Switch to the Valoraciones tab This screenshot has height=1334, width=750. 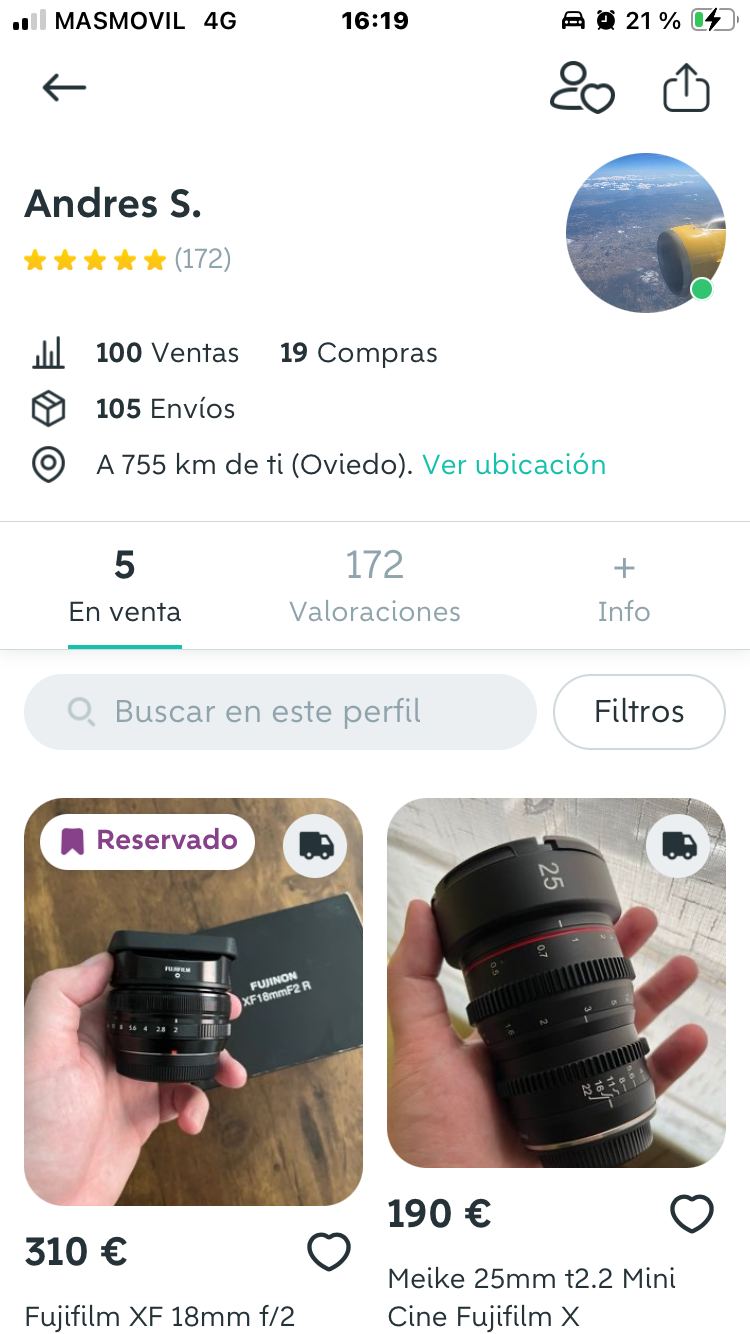[x=375, y=586]
